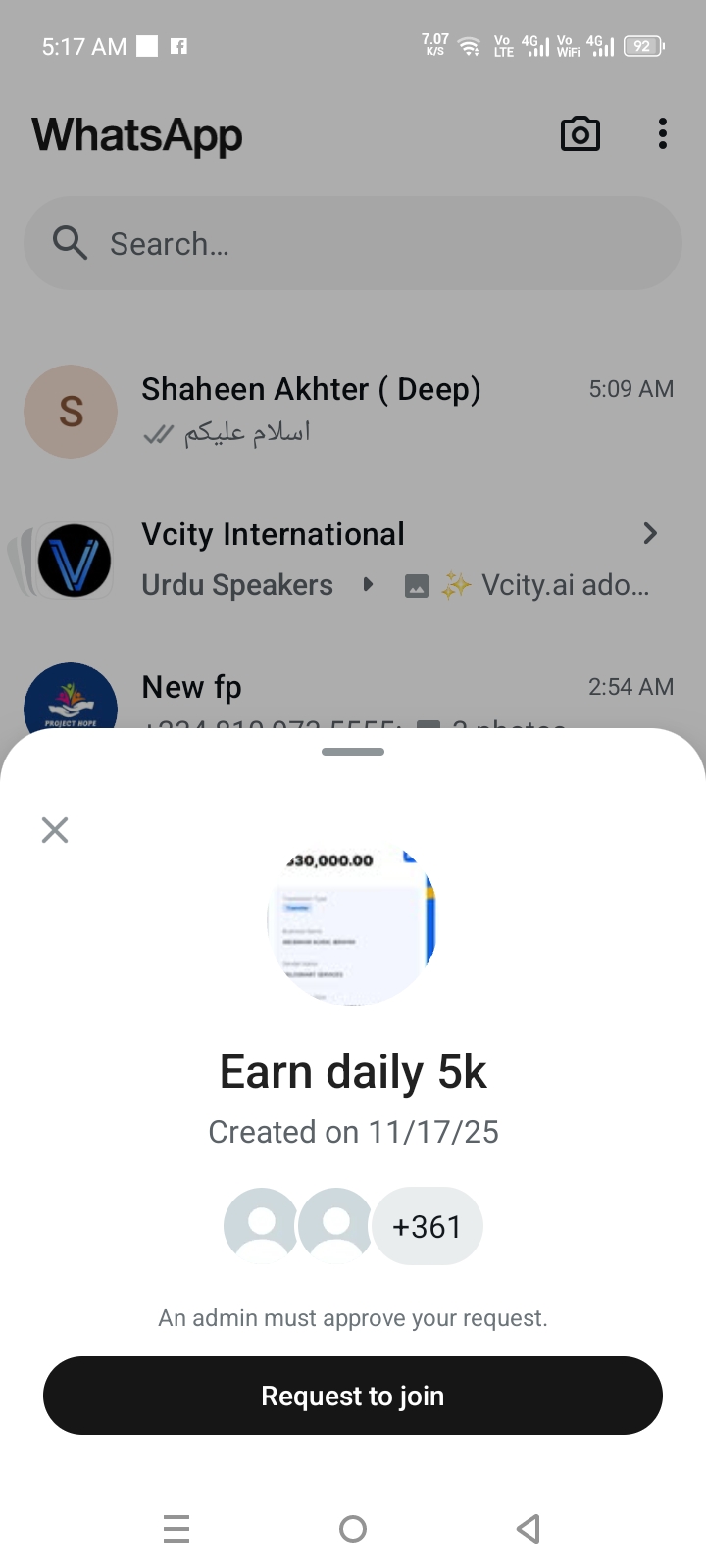706x1568 pixels.
Task: Tap Request to join button
Action: [x=353, y=1396]
